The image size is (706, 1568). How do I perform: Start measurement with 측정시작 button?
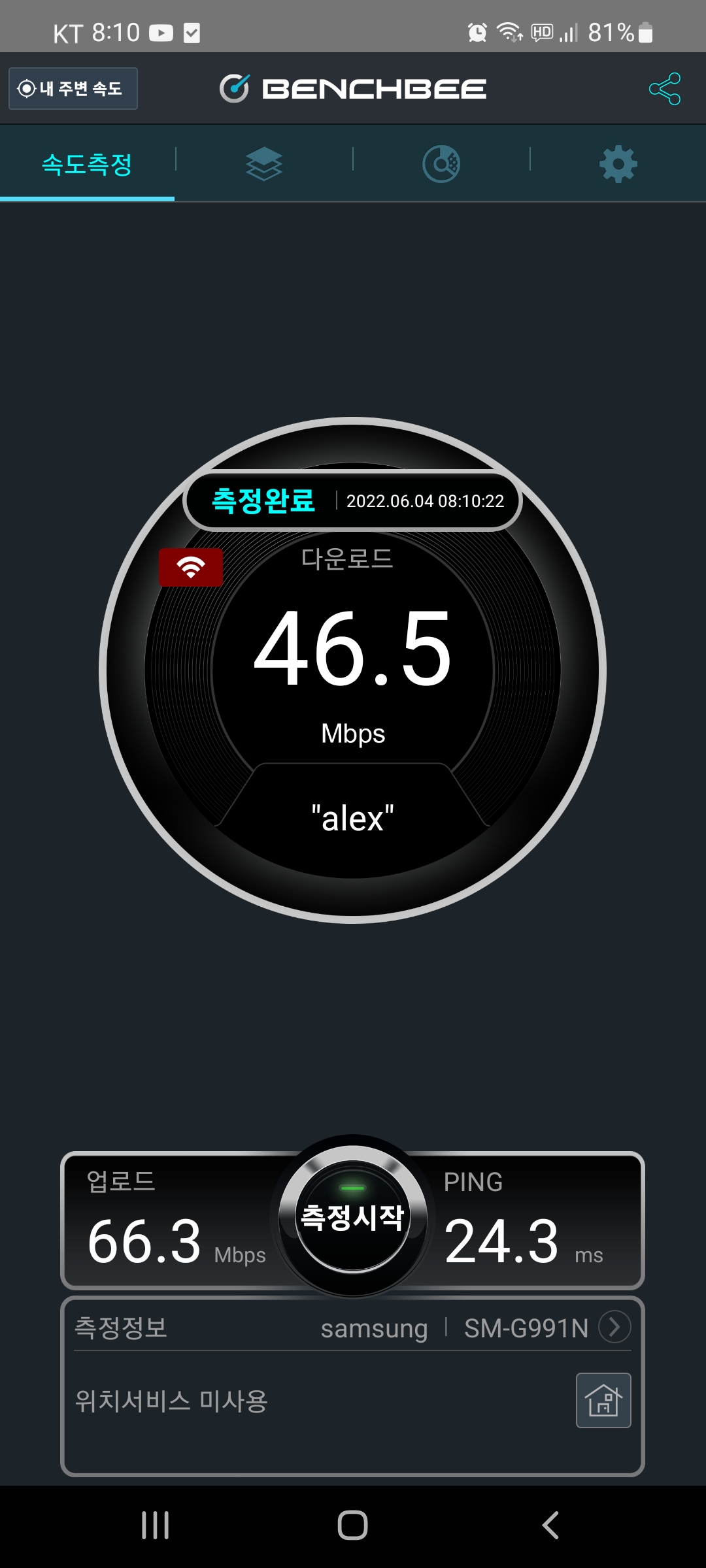pos(353,1217)
